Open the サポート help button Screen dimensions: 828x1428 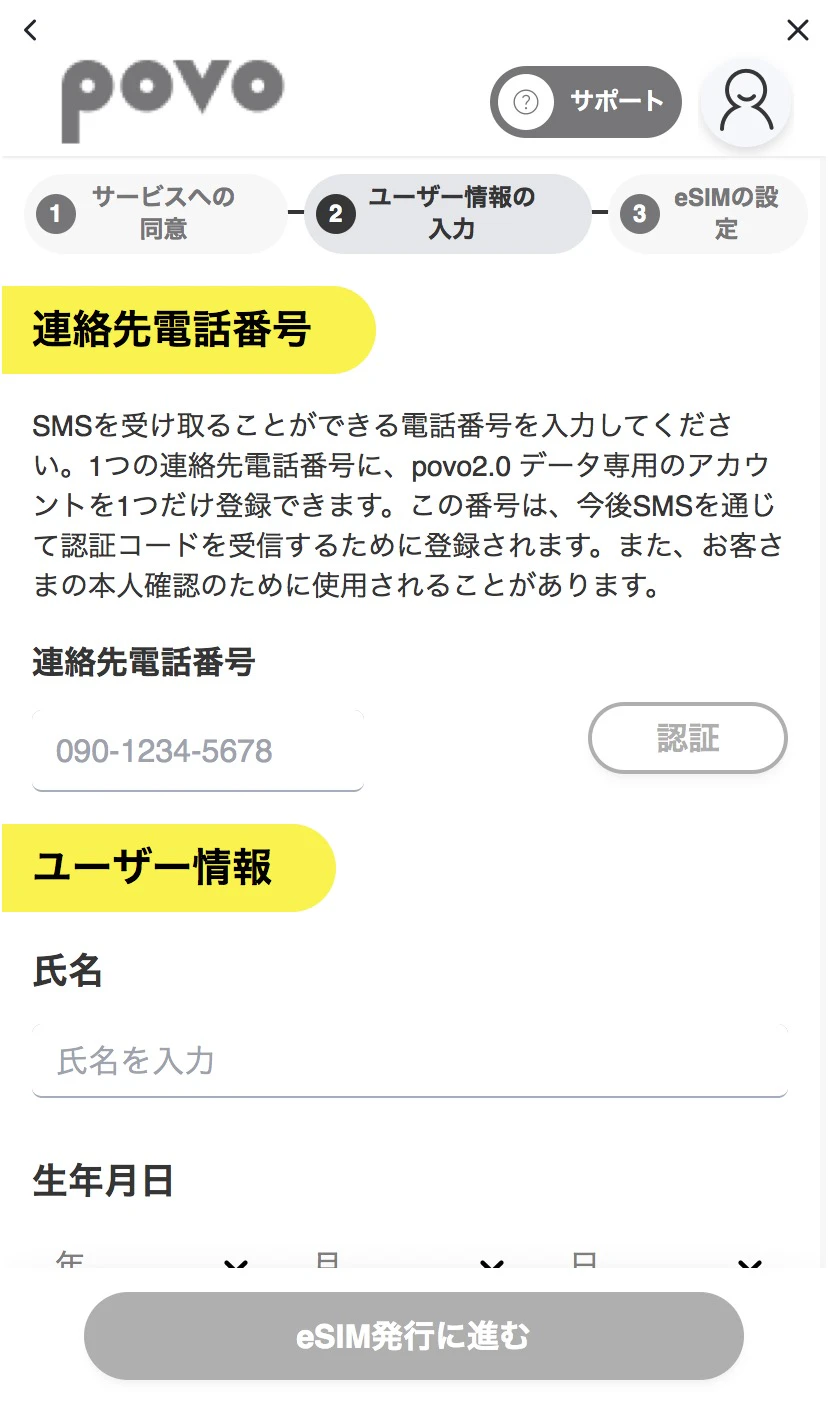pyautogui.click(x=585, y=102)
